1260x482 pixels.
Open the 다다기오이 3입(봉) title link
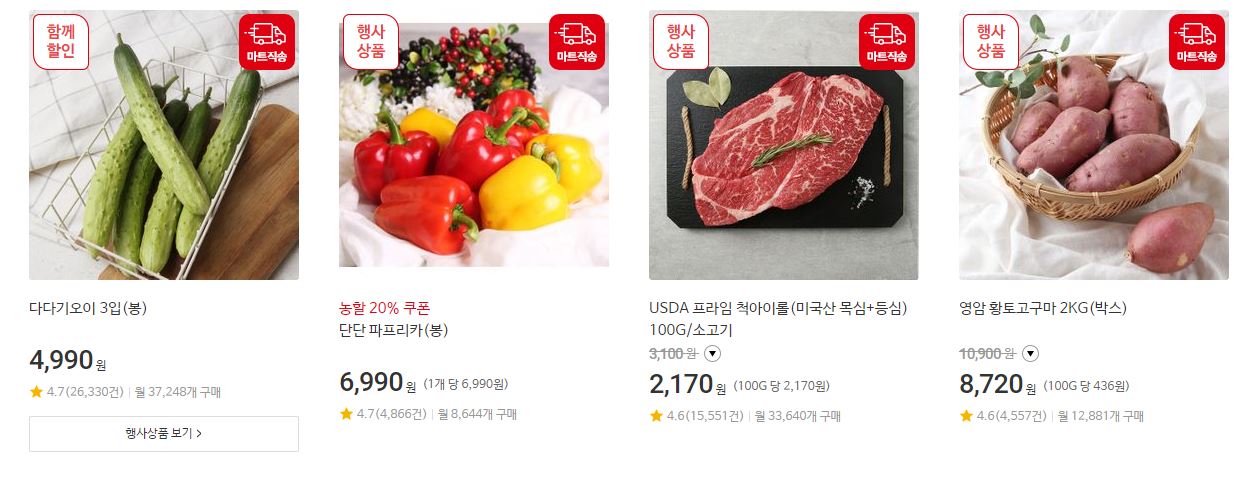(x=89, y=308)
